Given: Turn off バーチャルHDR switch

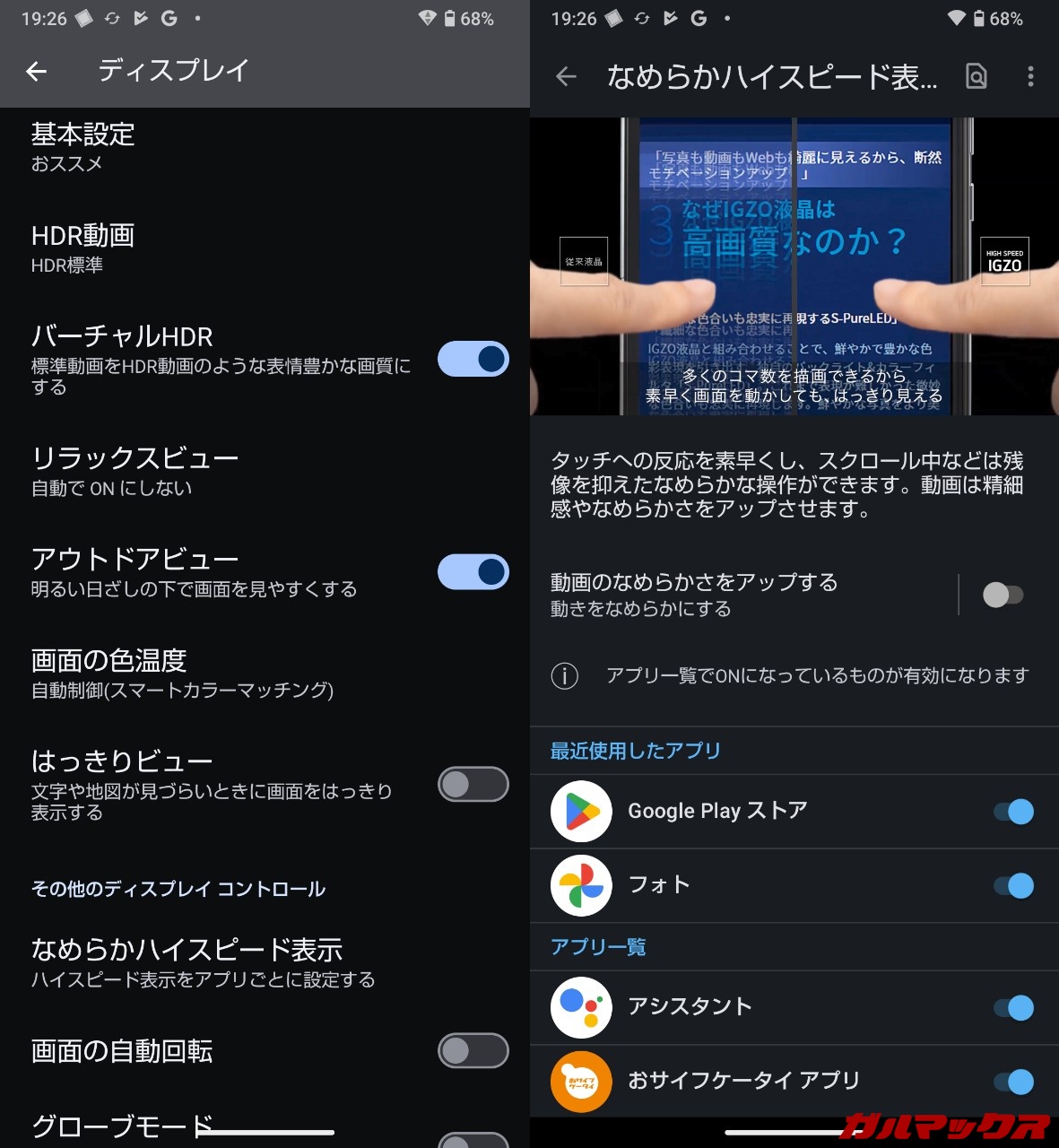Looking at the screenshot, I should point(473,359).
